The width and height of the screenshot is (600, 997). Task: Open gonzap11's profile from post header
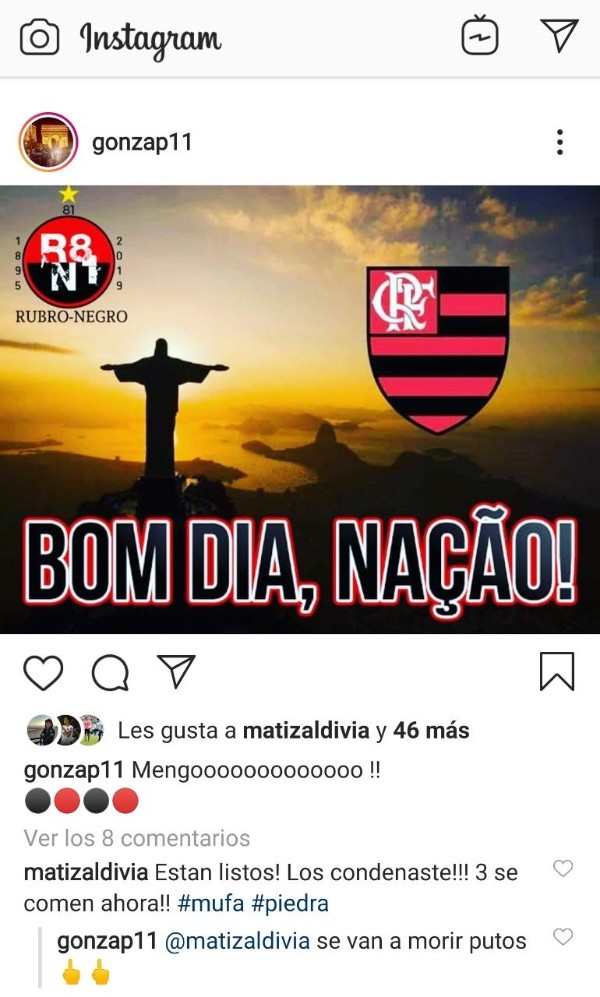coord(141,143)
